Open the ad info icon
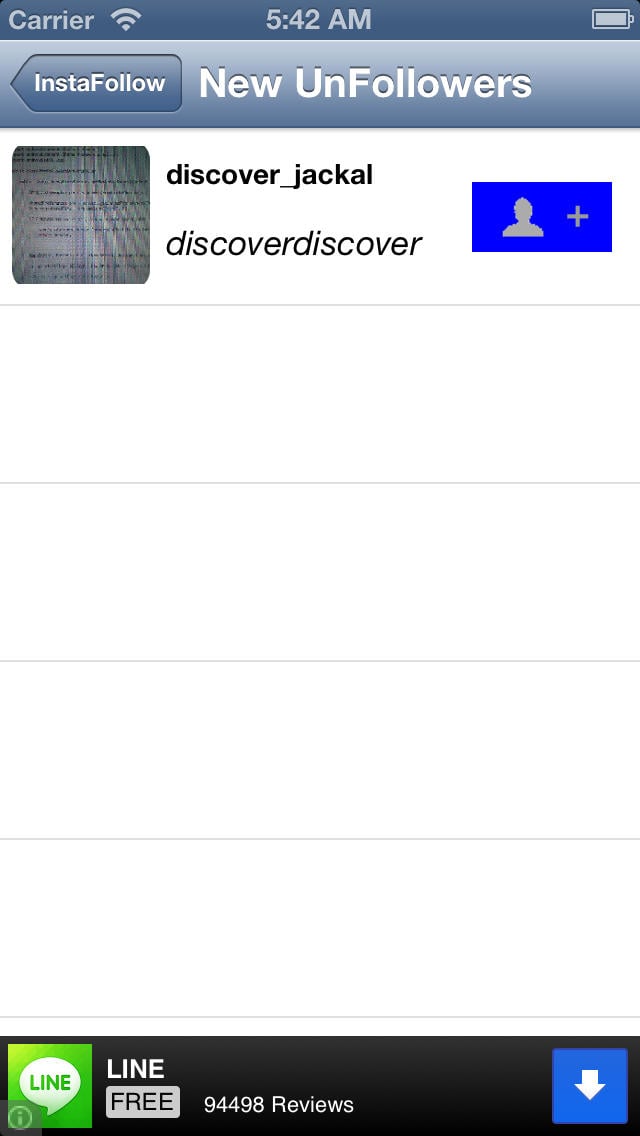 (17, 1118)
